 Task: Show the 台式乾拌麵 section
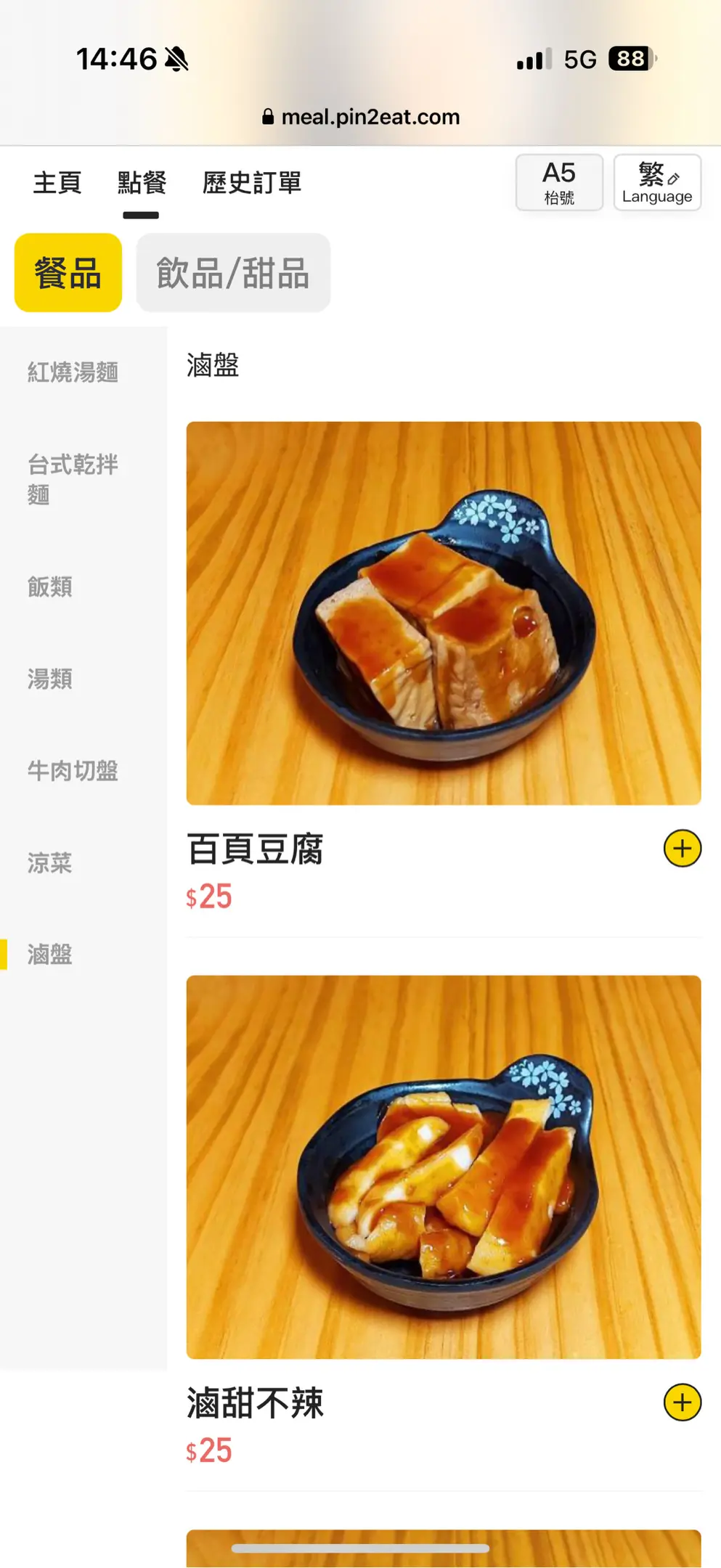73,479
